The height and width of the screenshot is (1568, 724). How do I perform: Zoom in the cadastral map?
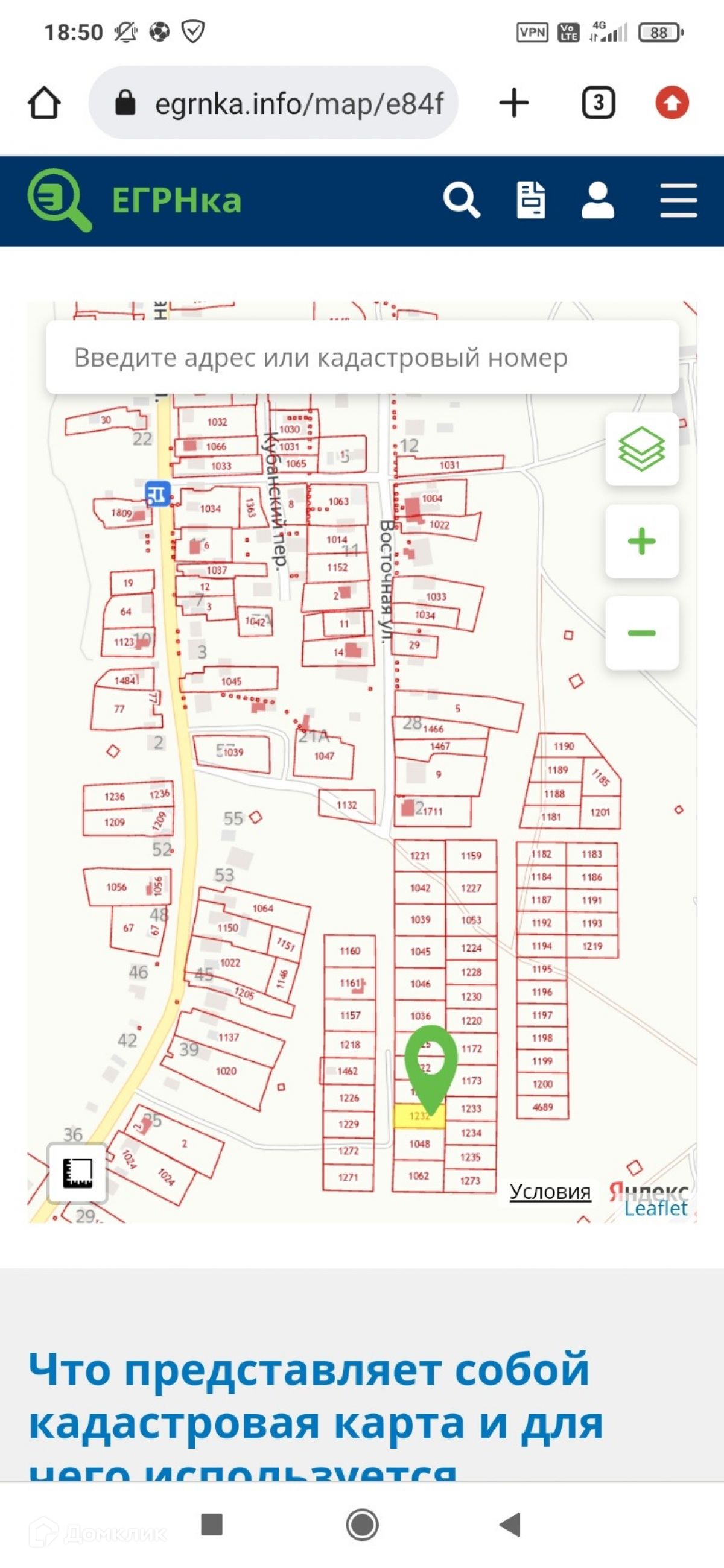pos(642,541)
